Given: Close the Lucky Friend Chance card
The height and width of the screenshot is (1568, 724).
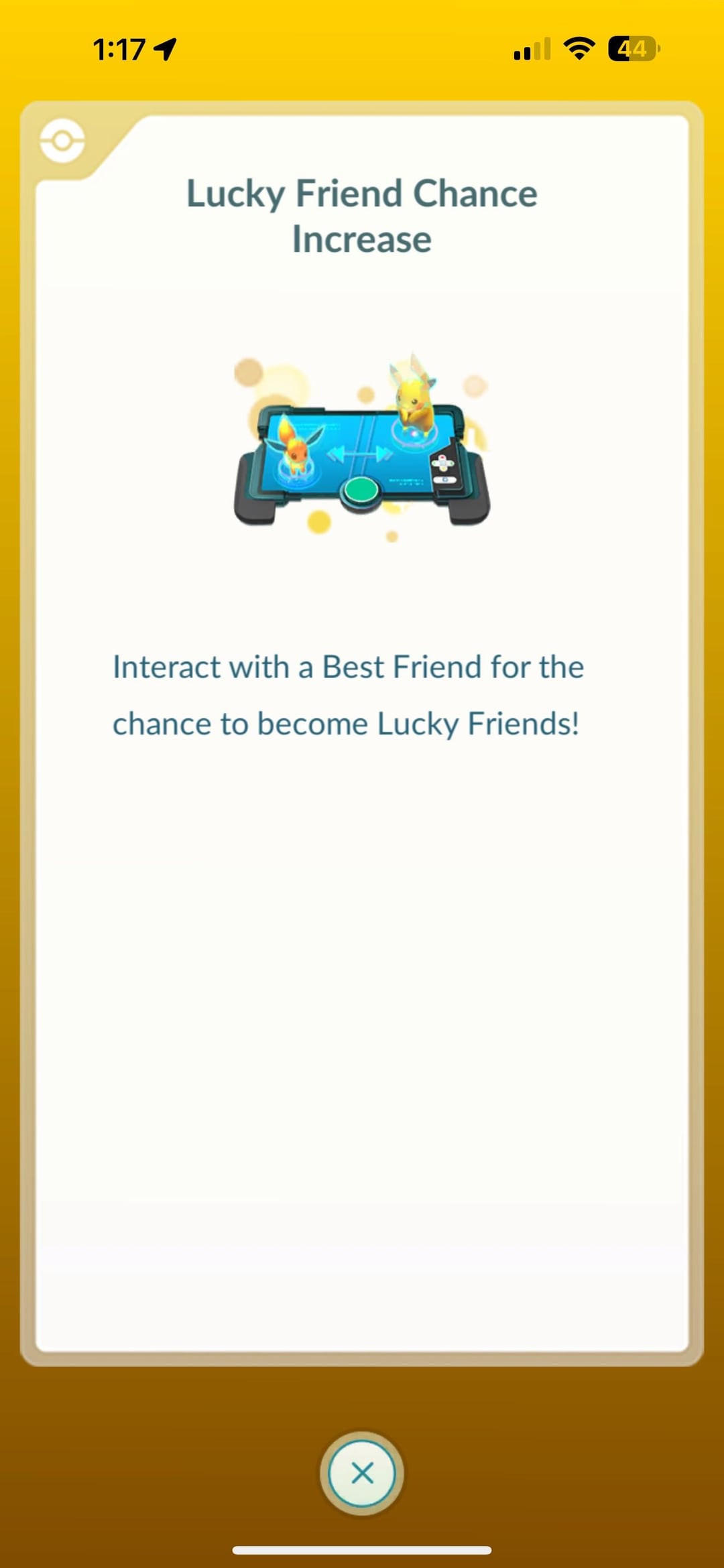Looking at the screenshot, I should tap(362, 1474).
